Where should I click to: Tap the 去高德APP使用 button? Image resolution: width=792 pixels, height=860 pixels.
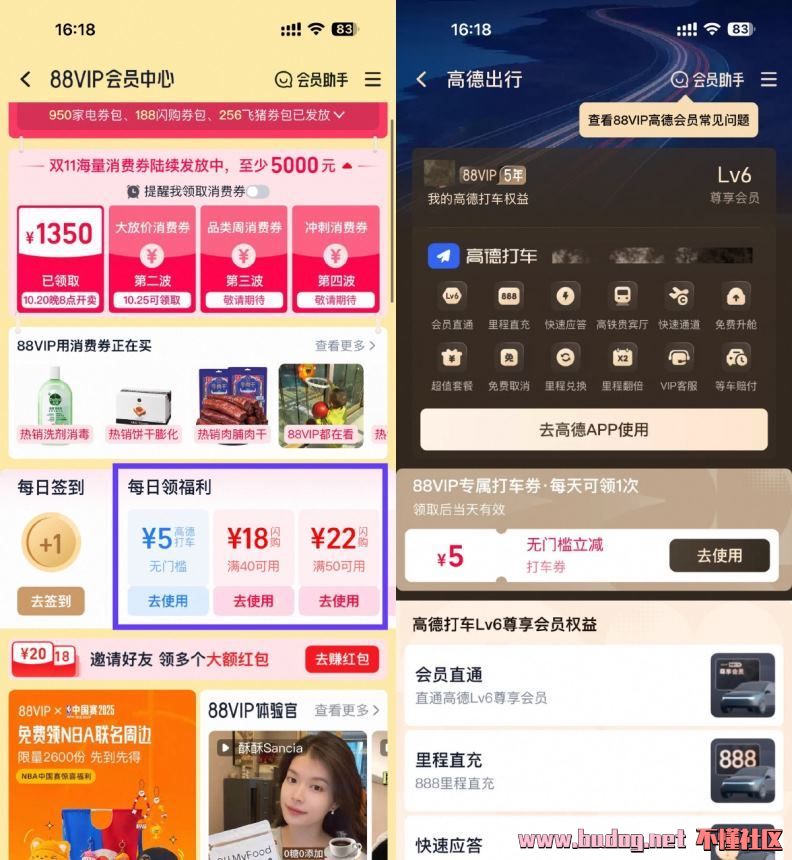(594, 430)
